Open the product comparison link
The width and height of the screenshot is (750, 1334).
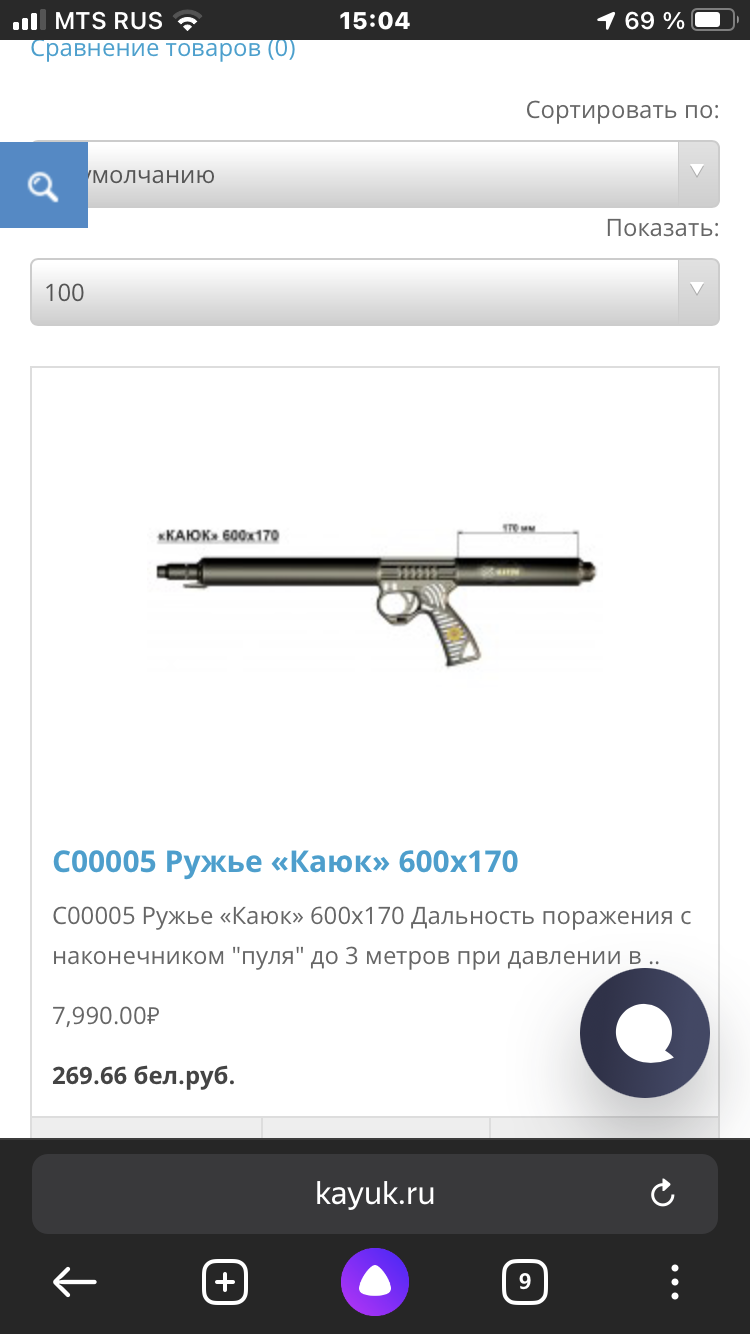click(x=163, y=48)
